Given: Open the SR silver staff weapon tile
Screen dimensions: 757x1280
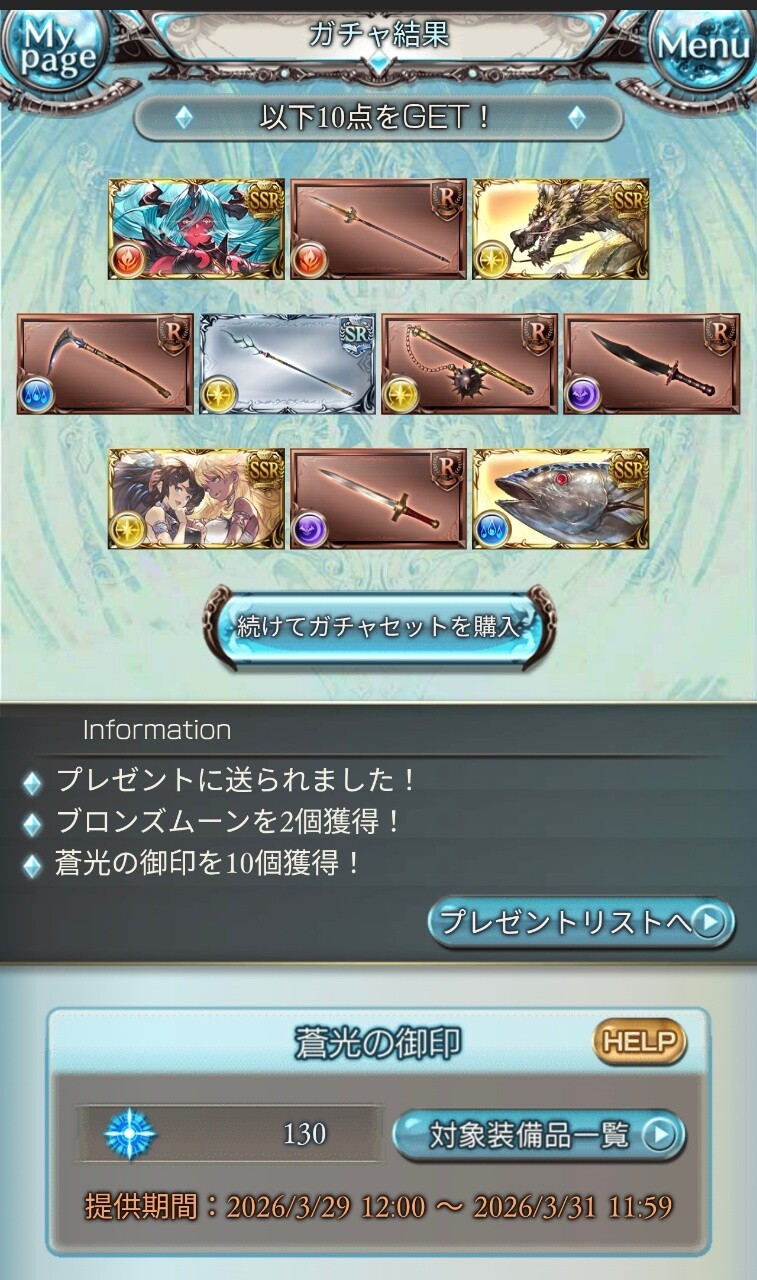Looking at the screenshot, I should pyautogui.click(x=288, y=364).
